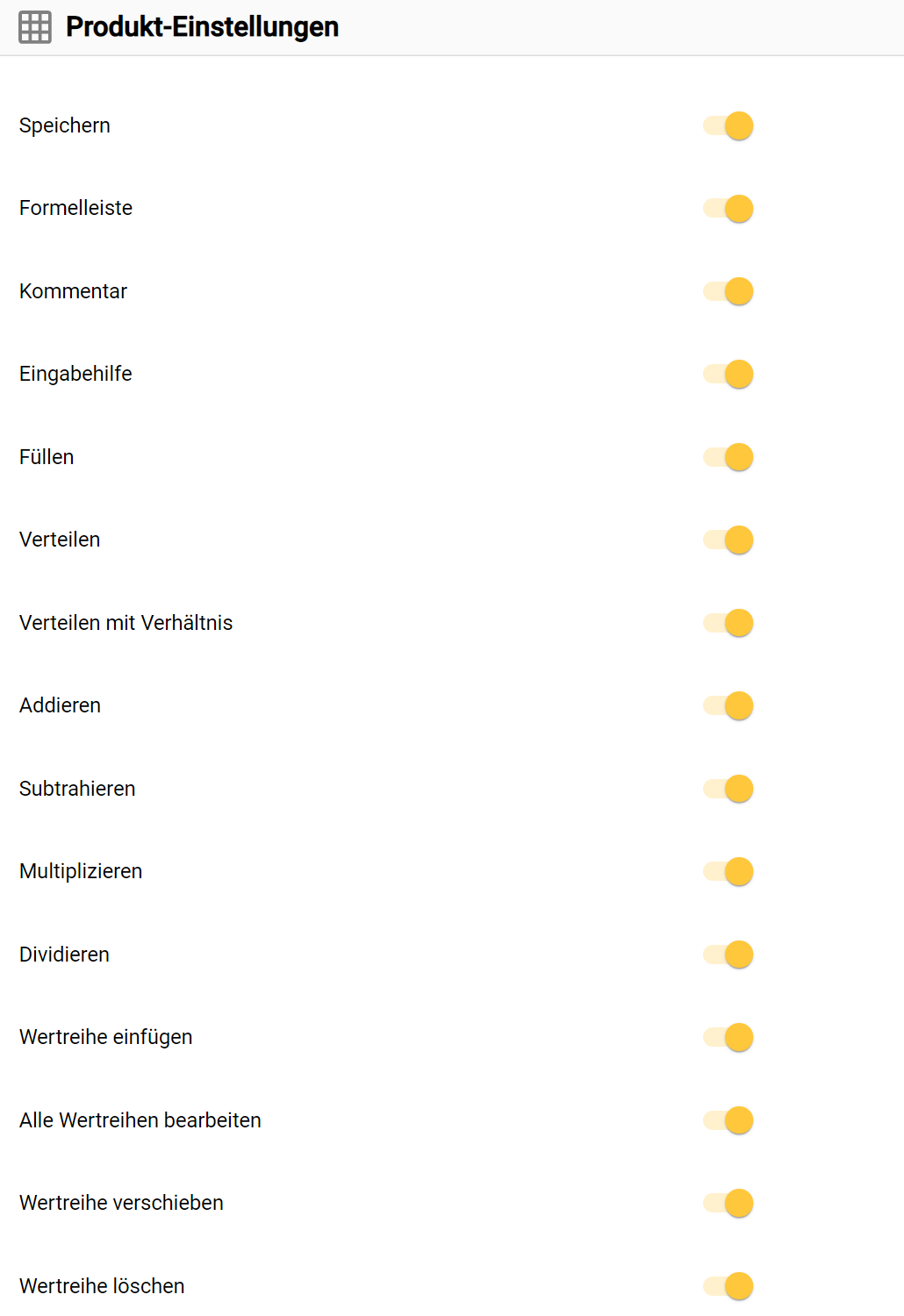The image size is (904, 1316).
Task: Disable Subtrahieren
Action: coord(728,789)
